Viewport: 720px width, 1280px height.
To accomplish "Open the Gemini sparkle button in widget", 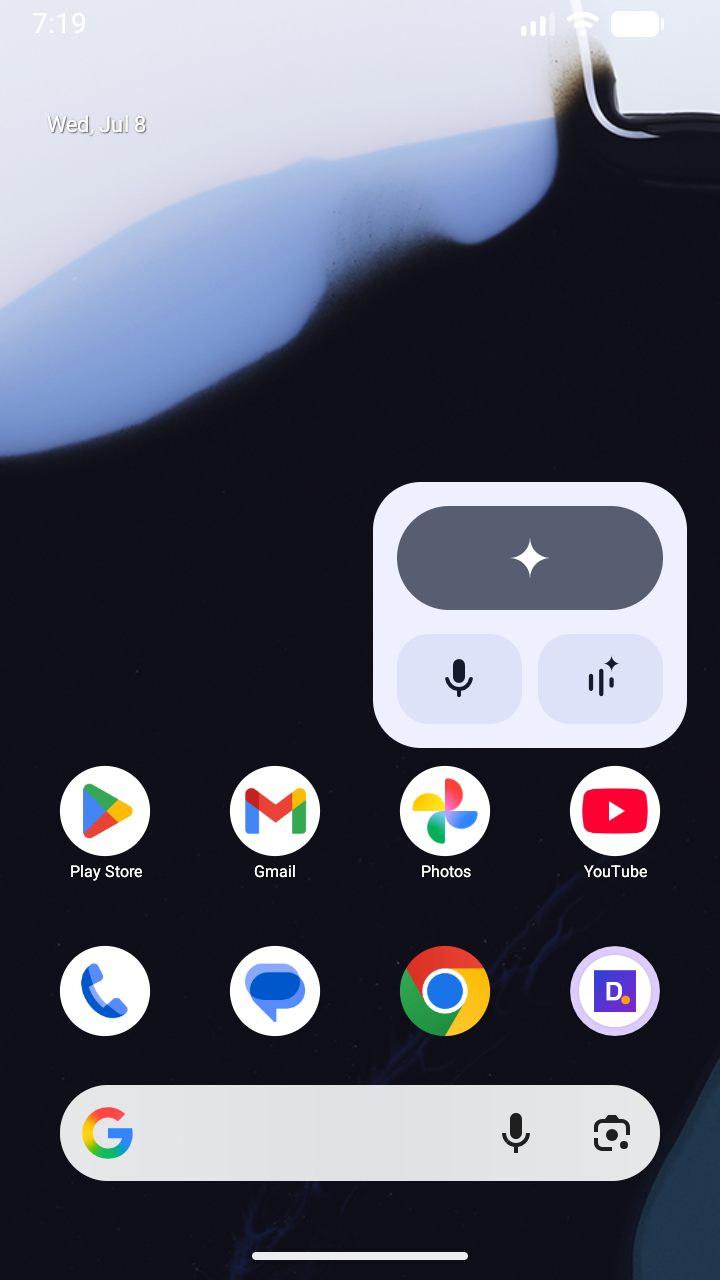I will tap(530, 558).
